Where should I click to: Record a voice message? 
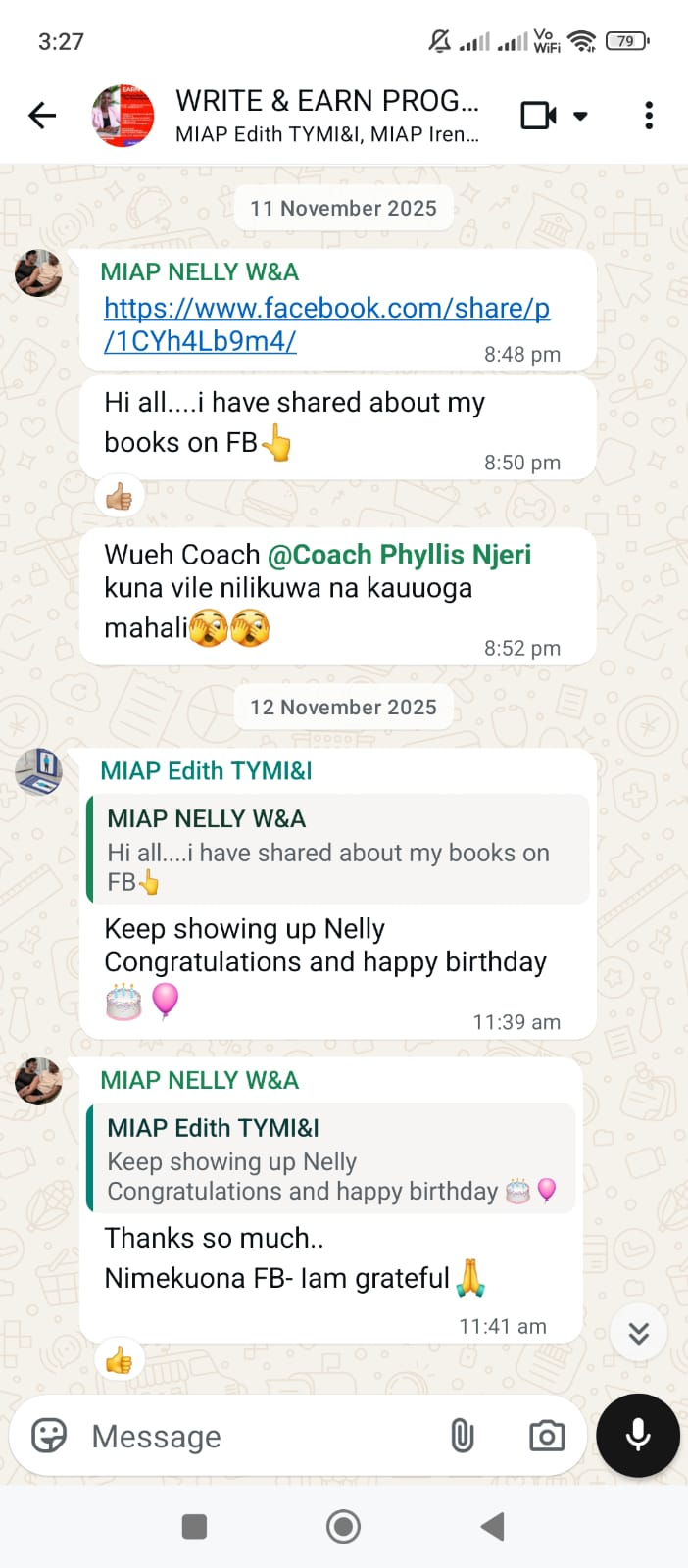637,1435
